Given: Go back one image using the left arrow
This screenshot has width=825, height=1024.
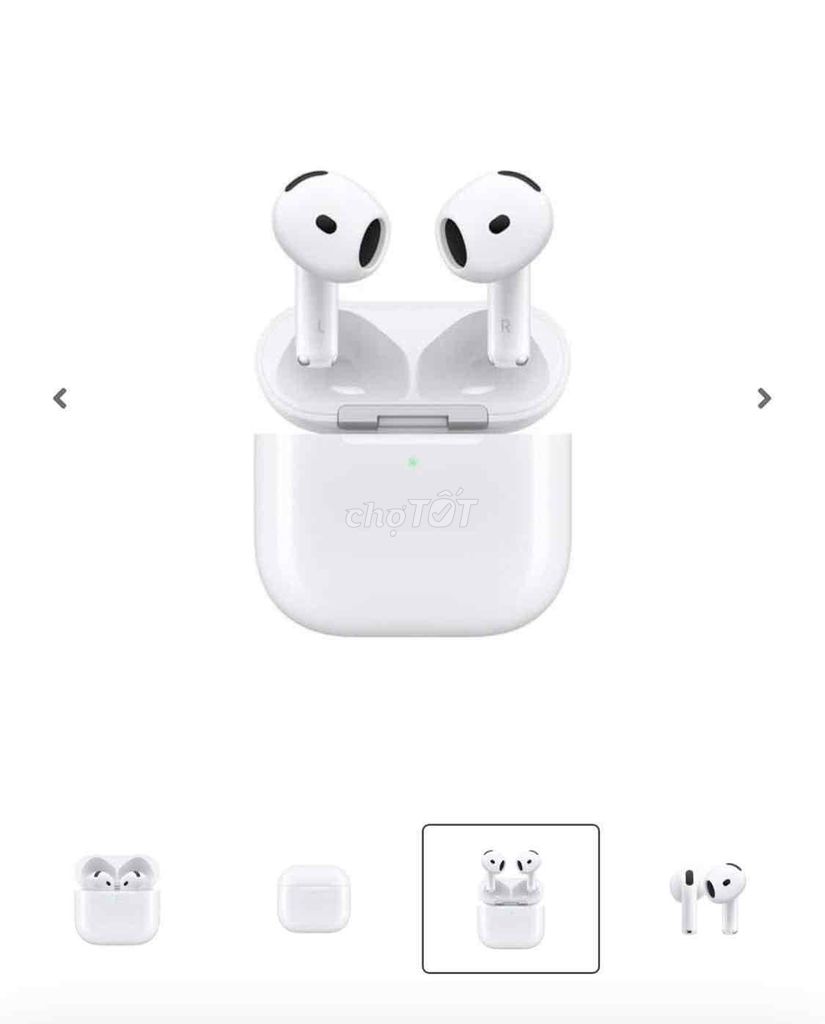Looking at the screenshot, I should (x=60, y=398).
